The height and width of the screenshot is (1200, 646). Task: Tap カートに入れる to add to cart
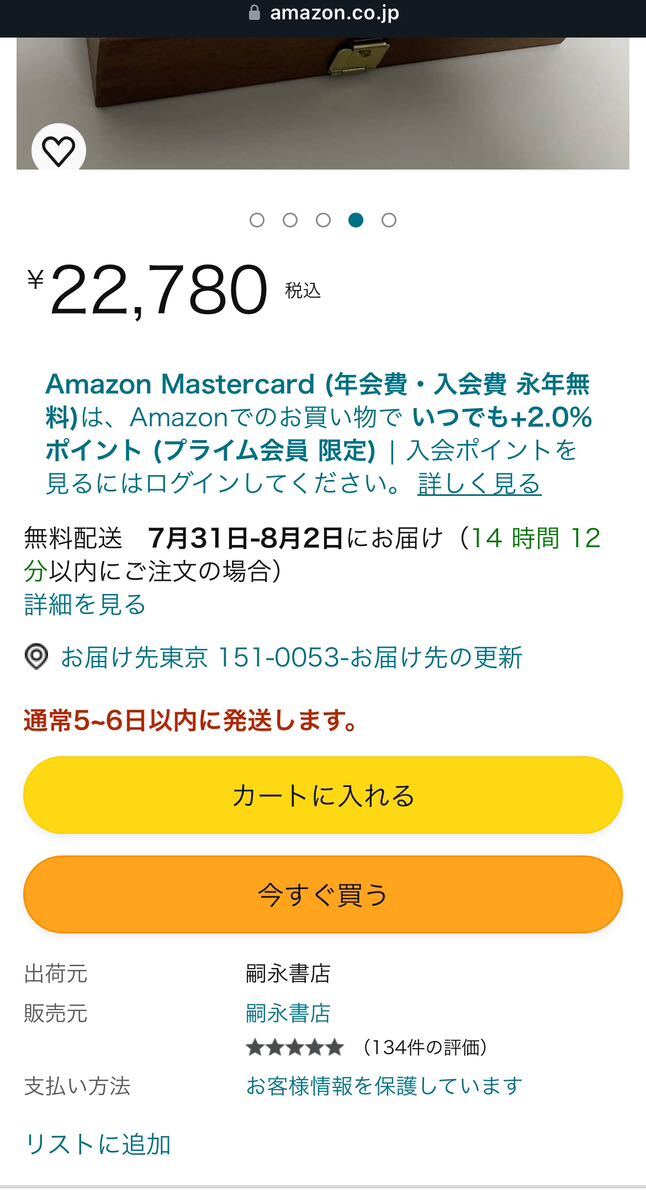click(x=323, y=795)
